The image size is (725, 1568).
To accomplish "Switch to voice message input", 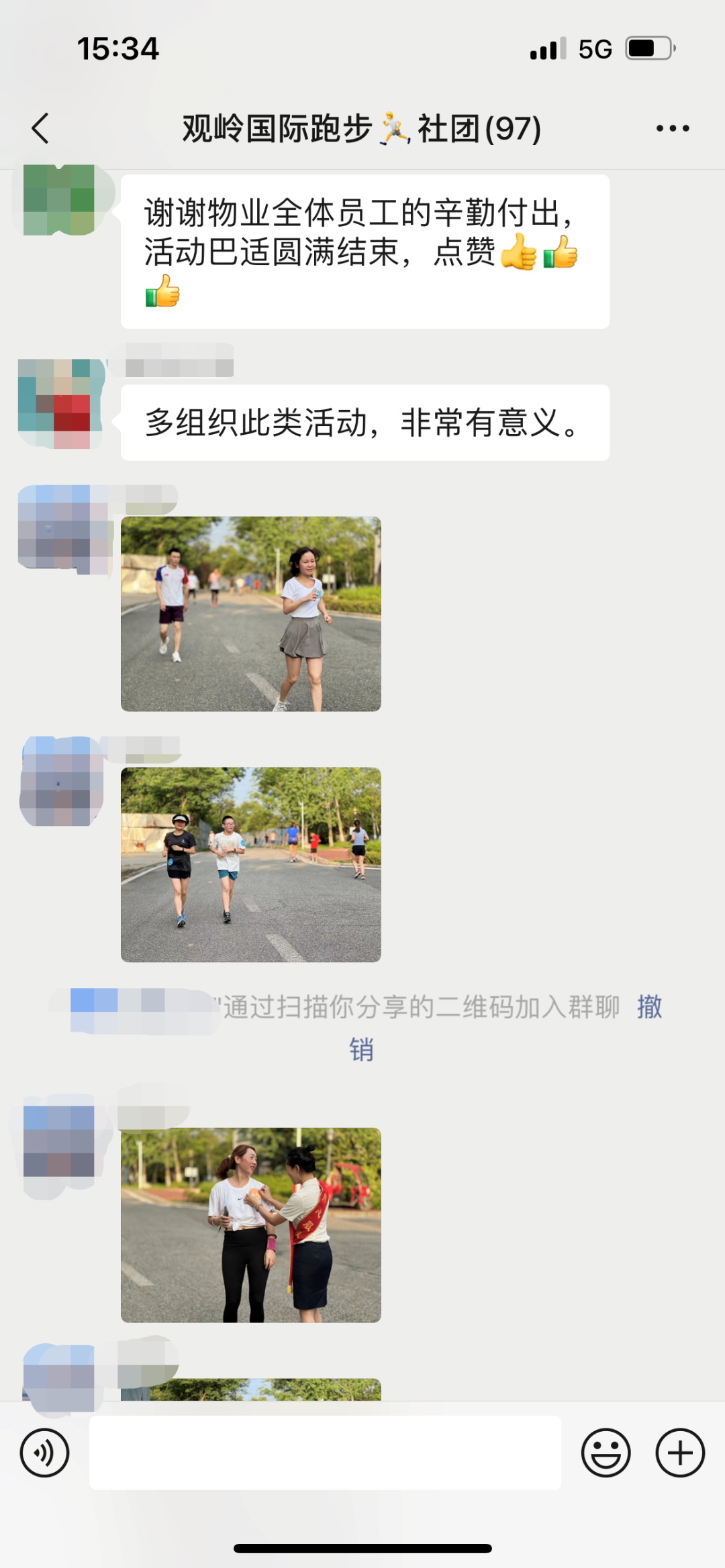I will coord(44,1453).
